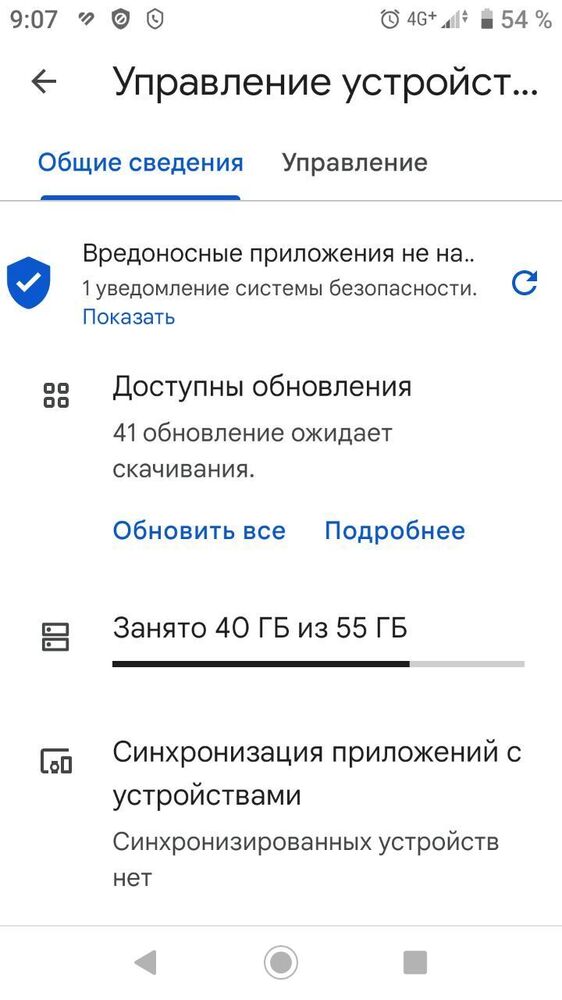This screenshot has height=1000, width=562.
Task: Refresh the Play Protect scan
Action: pos(524,283)
